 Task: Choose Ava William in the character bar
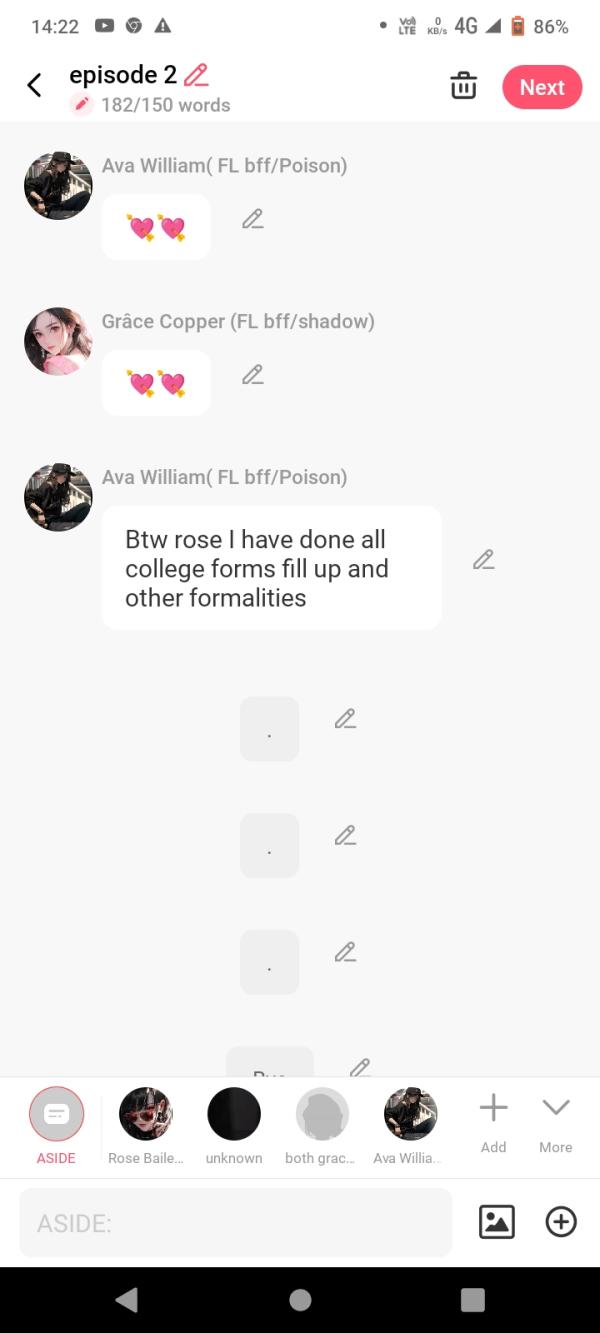point(411,1115)
